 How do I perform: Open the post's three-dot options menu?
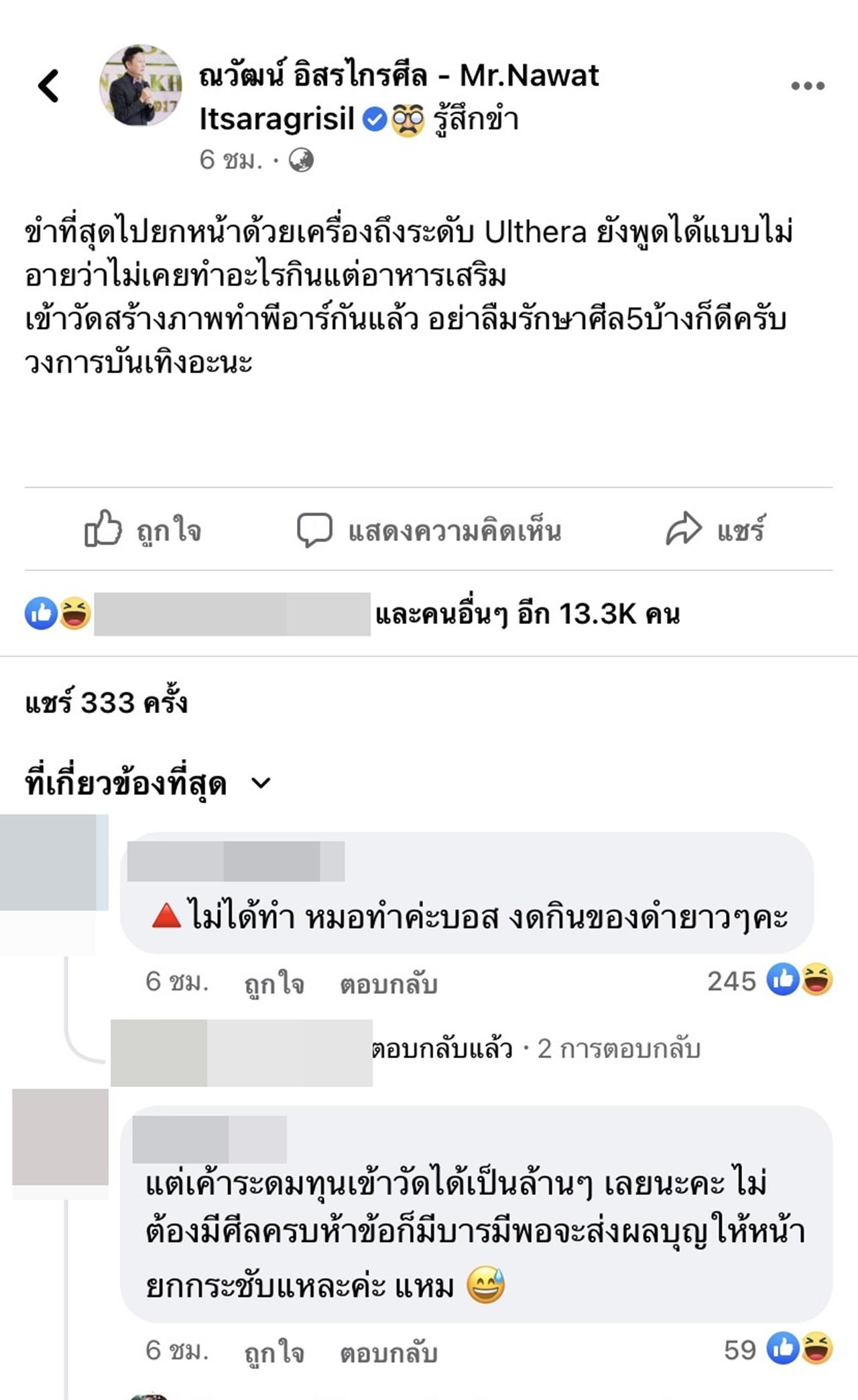click(x=807, y=86)
